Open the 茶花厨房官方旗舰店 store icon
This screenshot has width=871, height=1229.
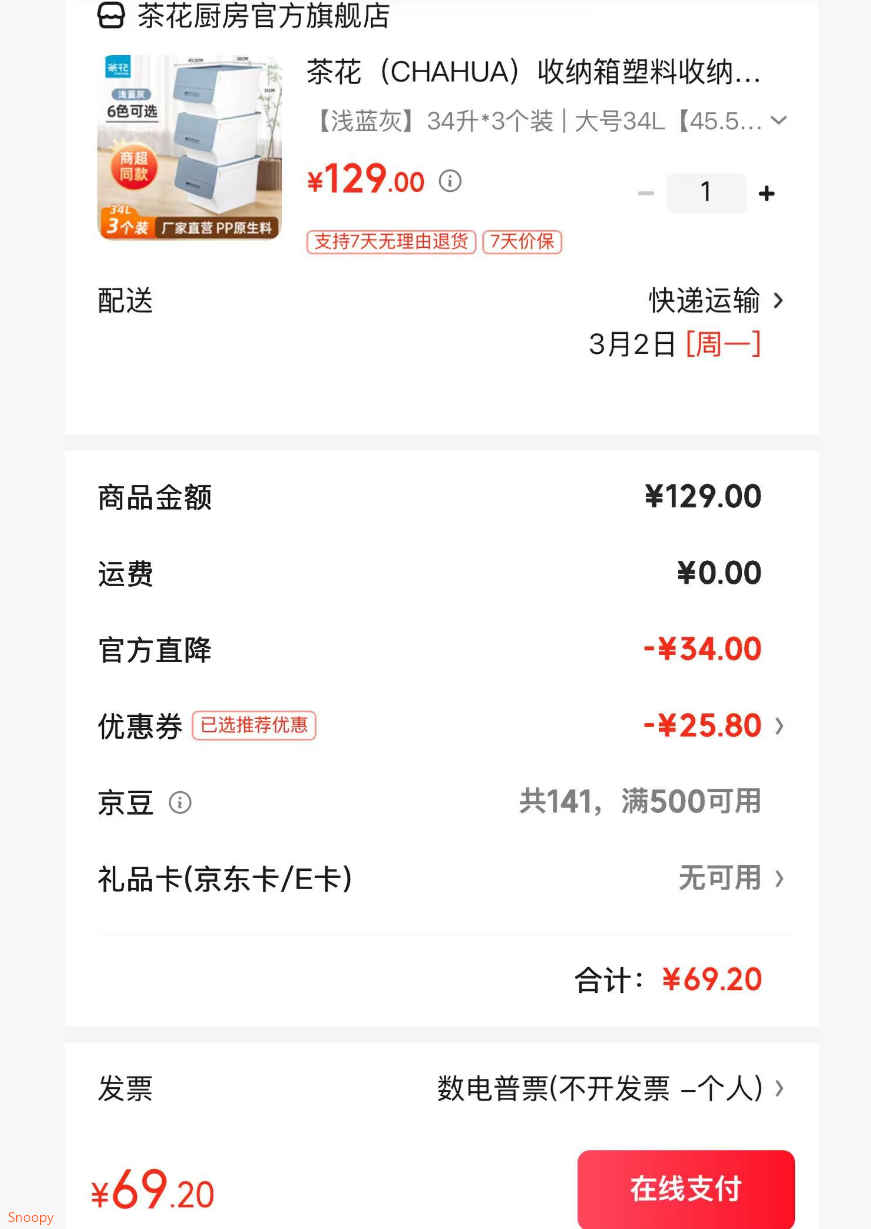coord(112,16)
